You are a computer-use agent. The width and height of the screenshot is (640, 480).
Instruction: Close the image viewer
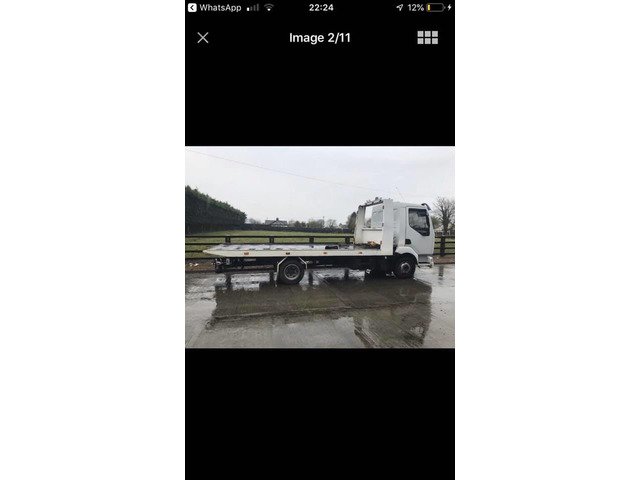point(203,38)
